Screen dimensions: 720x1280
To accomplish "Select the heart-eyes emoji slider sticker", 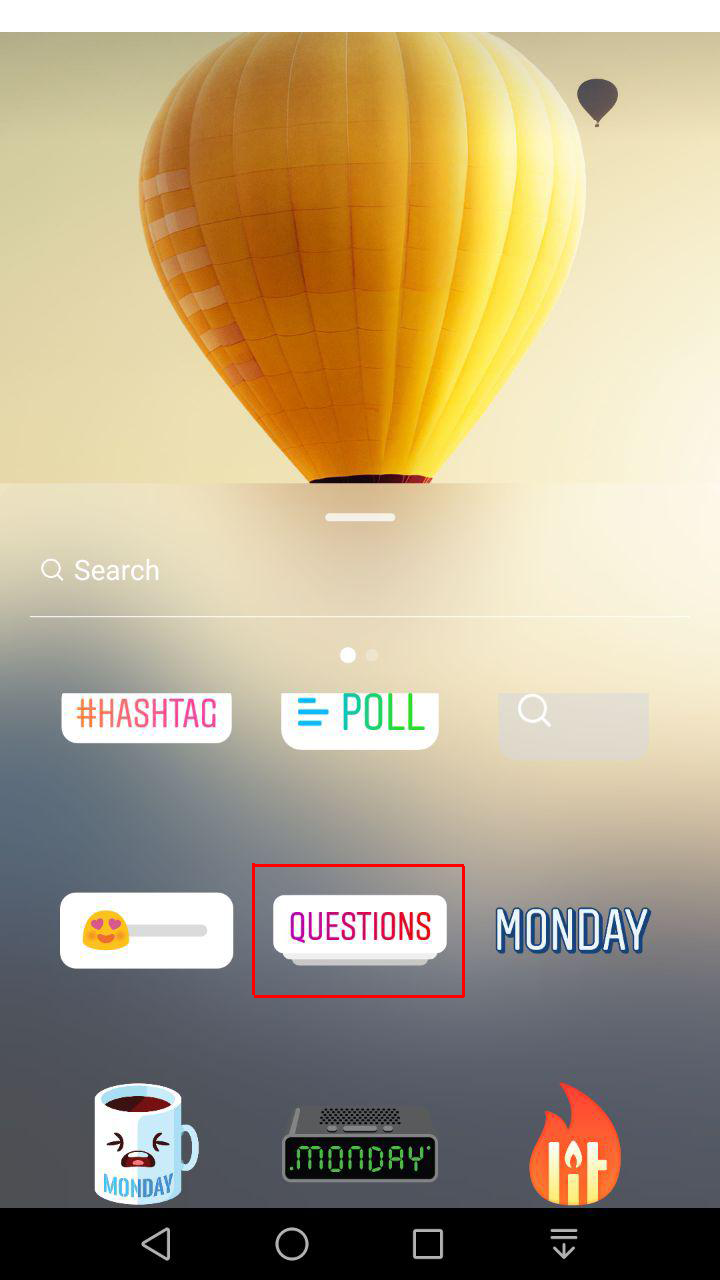I will (147, 930).
